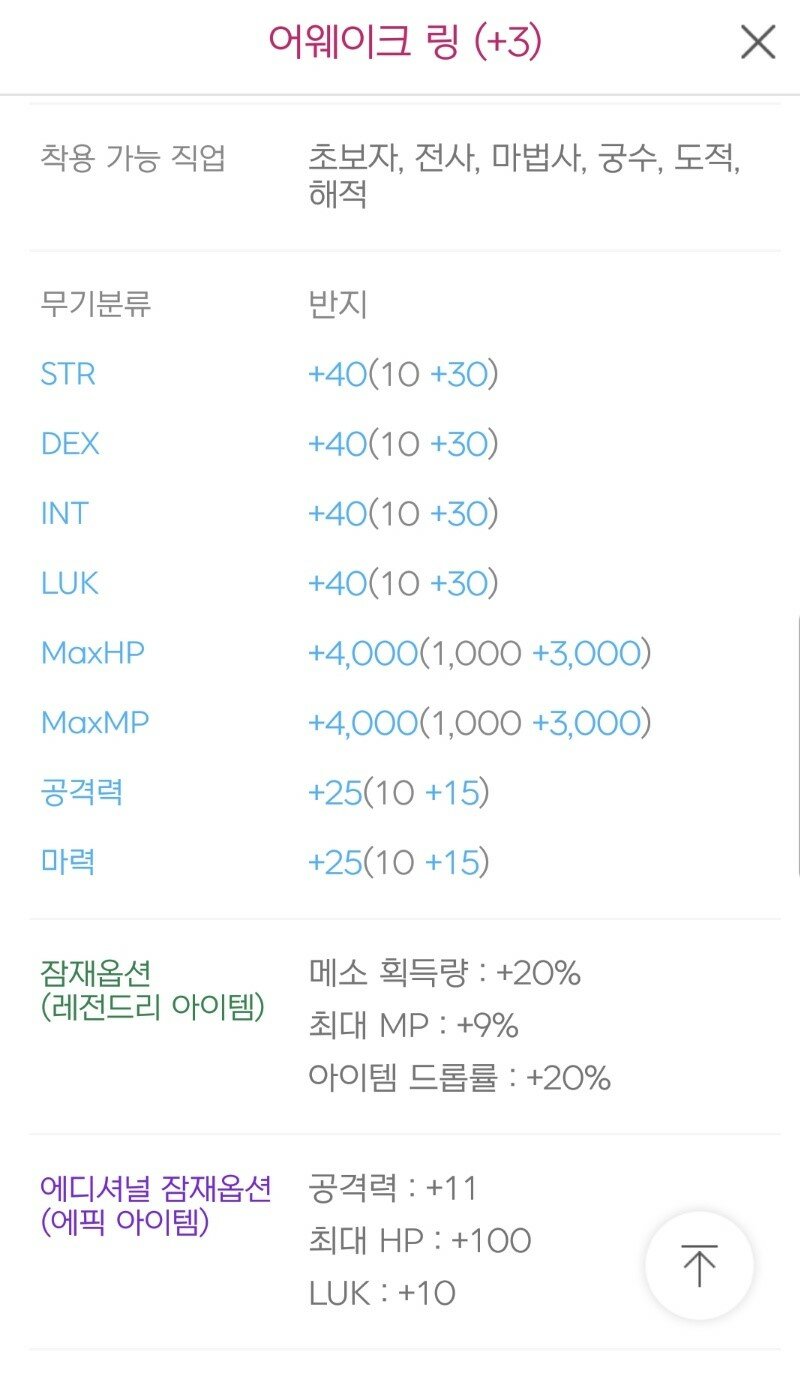Close the 어웨이크 링 item detail popup
800x1375 pixels.
point(758,42)
